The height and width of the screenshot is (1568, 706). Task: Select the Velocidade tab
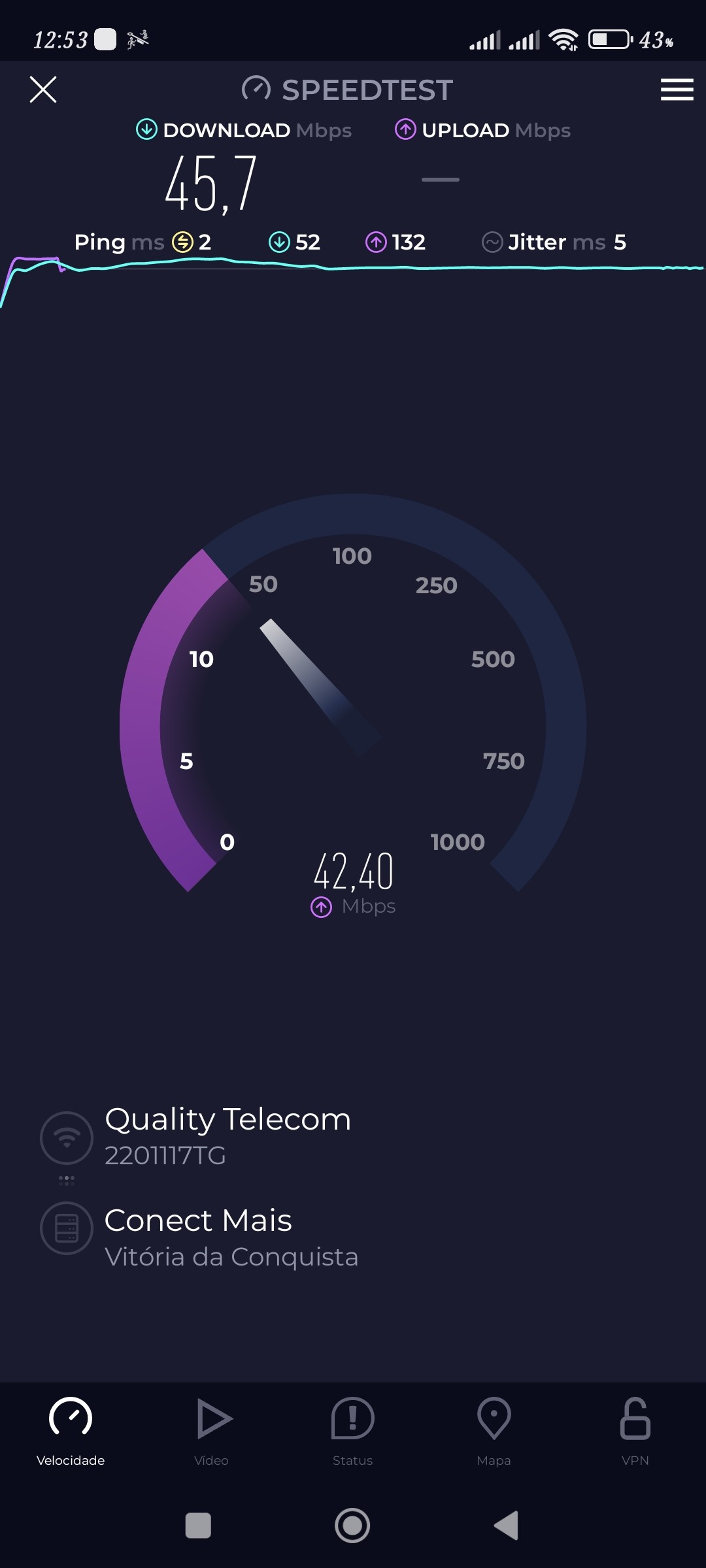click(x=71, y=1431)
